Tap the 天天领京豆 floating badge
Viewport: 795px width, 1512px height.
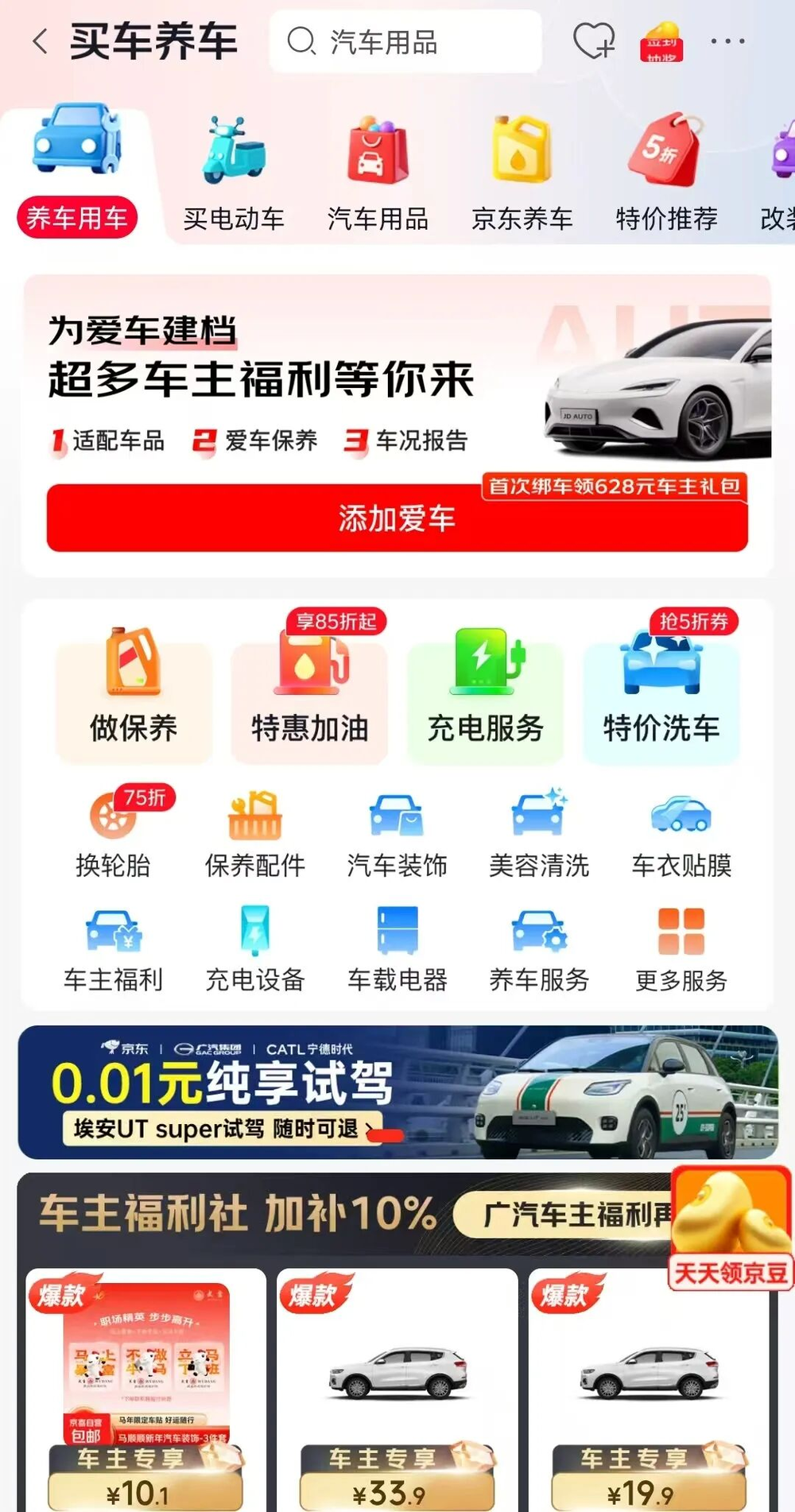pyautogui.click(x=730, y=1228)
